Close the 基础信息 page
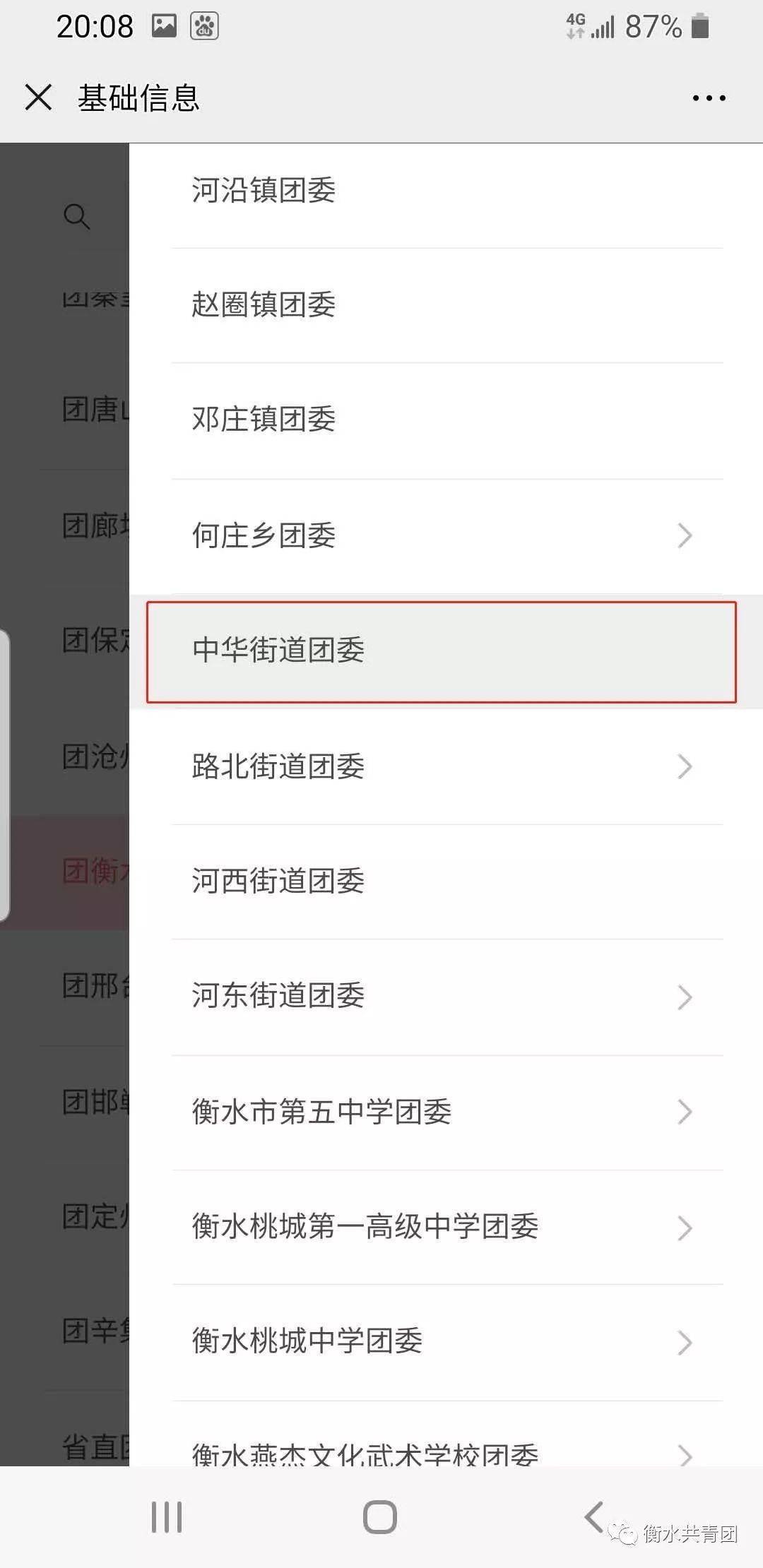Screen dimensions: 763x1568 38,97
